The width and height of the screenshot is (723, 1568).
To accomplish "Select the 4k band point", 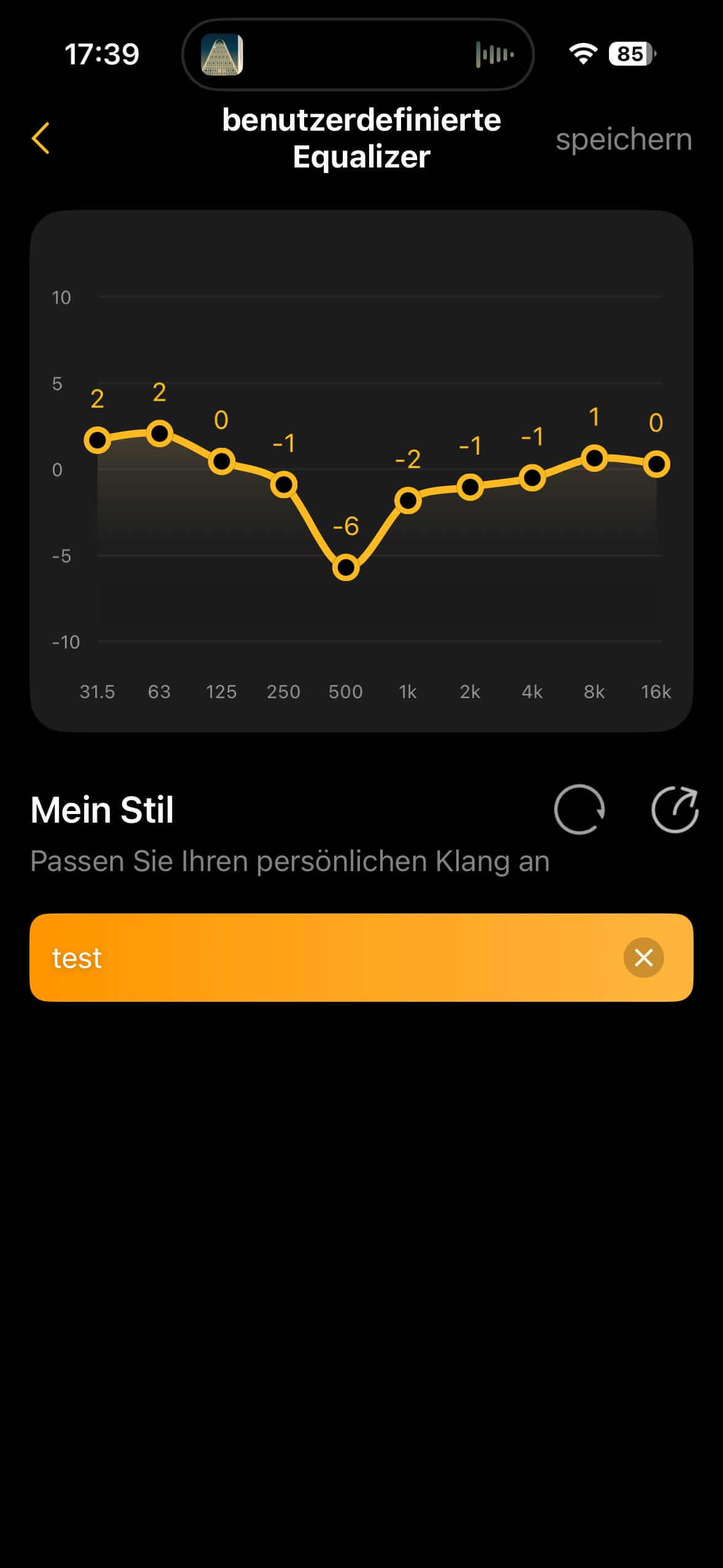I will coord(532,477).
